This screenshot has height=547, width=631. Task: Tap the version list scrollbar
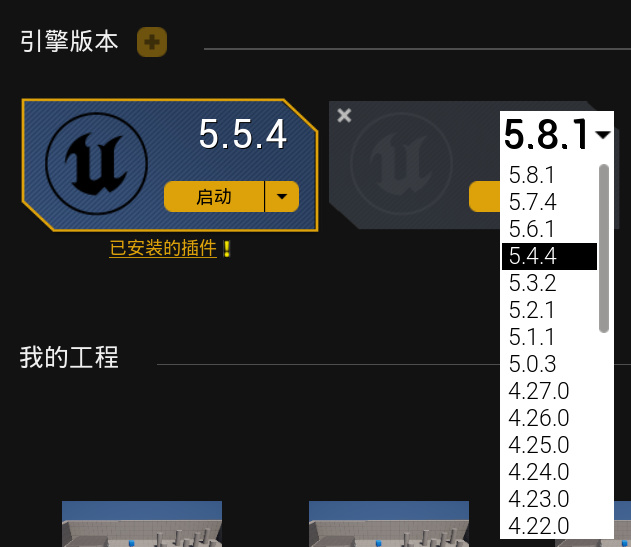(x=604, y=248)
